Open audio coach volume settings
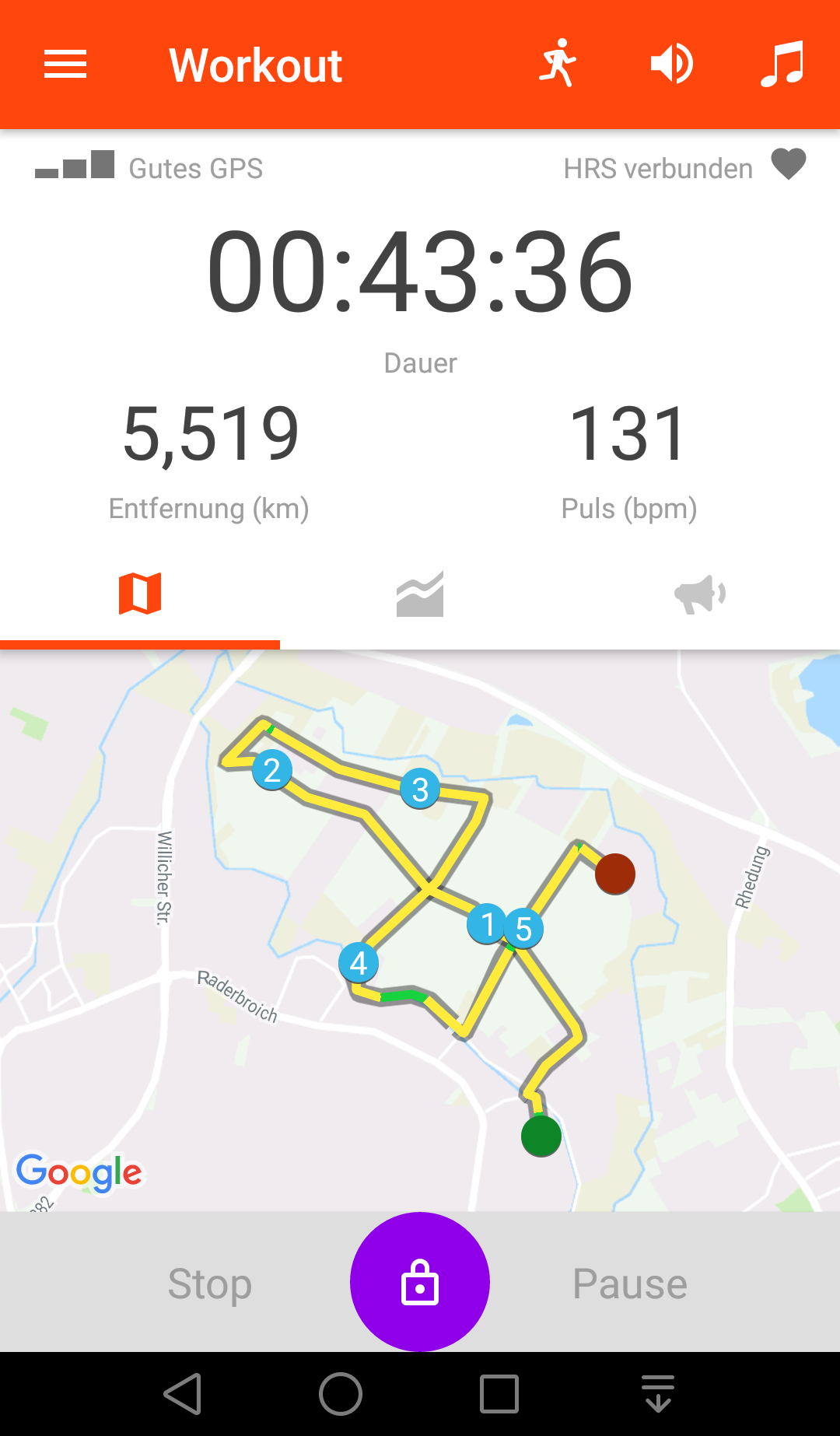Screen dimensions: 840x1436 point(671,64)
